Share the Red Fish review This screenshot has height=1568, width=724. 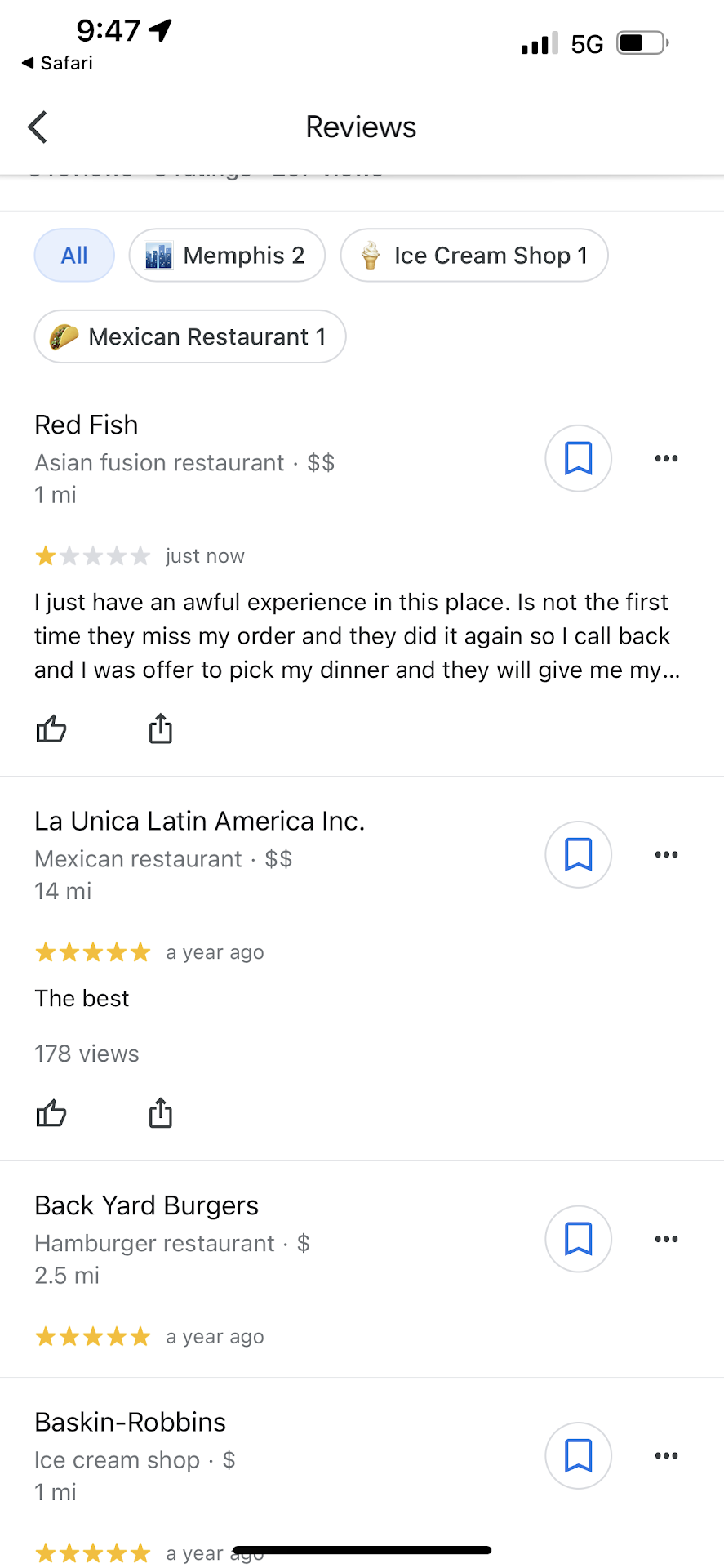click(161, 728)
